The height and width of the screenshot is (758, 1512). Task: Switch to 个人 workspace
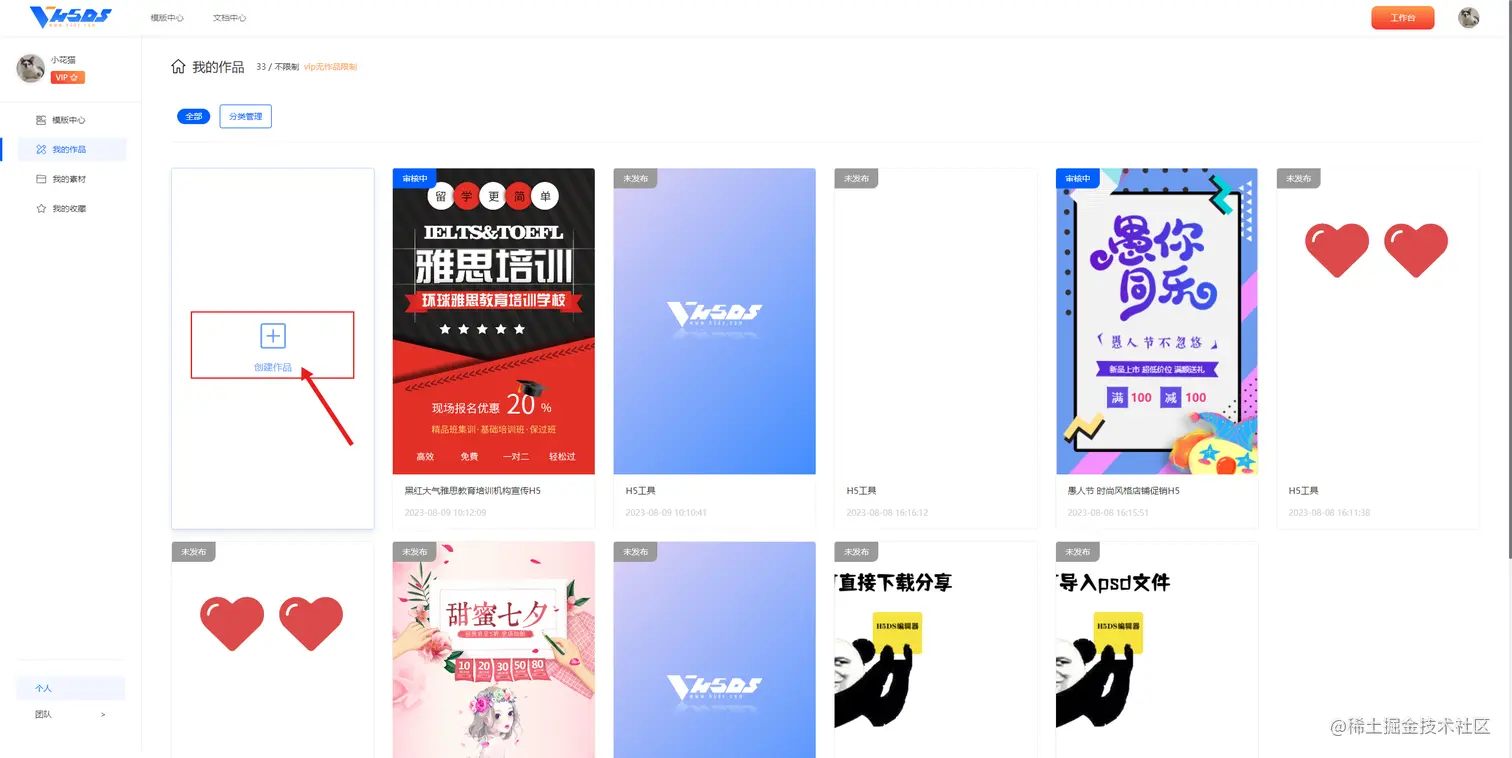(x=70, y=688)
